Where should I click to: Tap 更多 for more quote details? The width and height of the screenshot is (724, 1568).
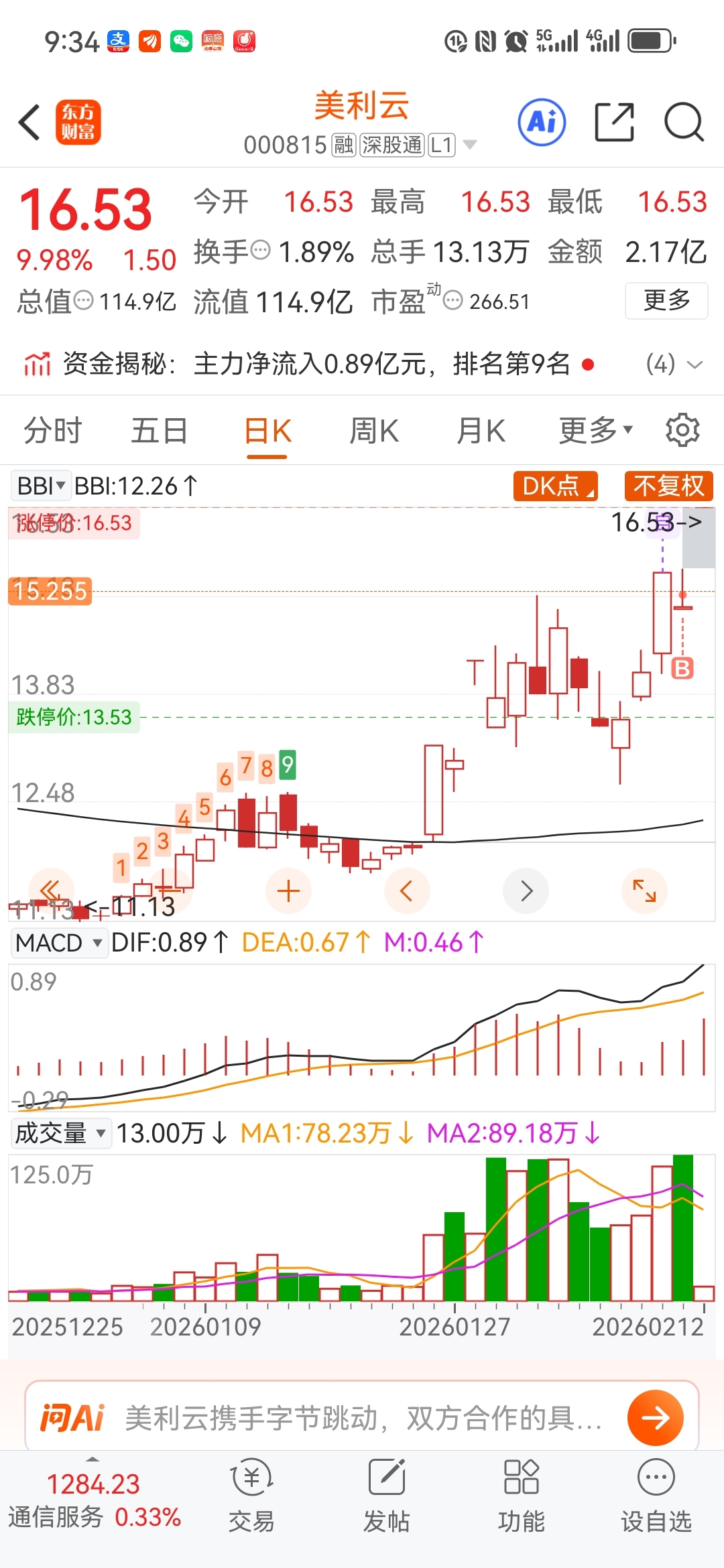click(666, 300)
